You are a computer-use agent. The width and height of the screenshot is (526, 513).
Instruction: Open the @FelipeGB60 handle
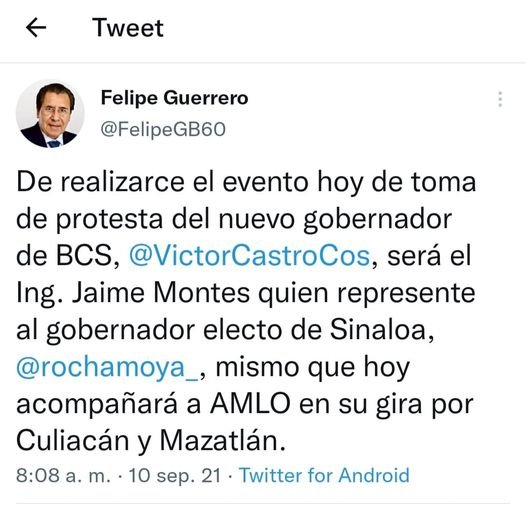163,130
